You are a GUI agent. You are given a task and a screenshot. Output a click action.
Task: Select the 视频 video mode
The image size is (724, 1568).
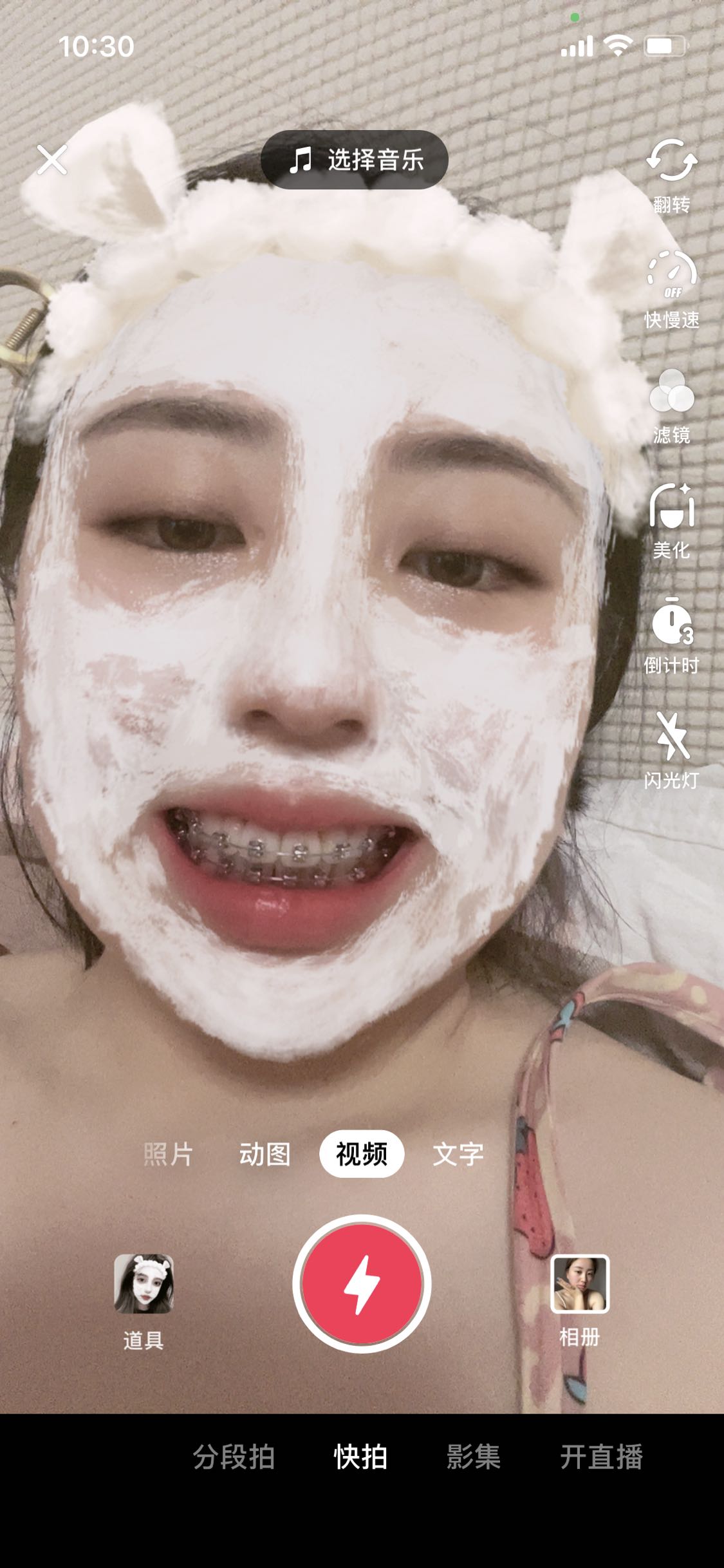[x=362, y=1154]
